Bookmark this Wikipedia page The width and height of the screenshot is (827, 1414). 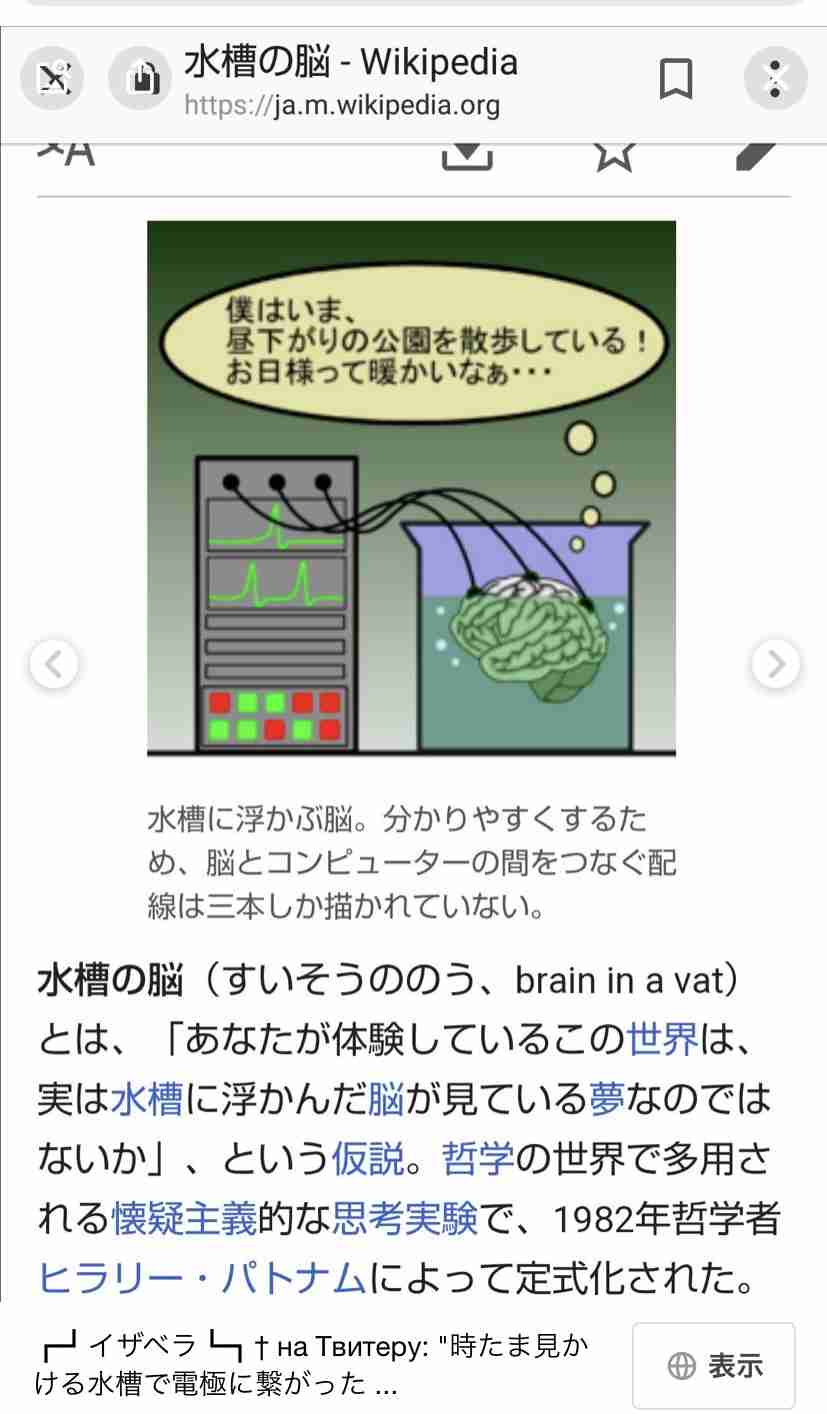(676, 78)
